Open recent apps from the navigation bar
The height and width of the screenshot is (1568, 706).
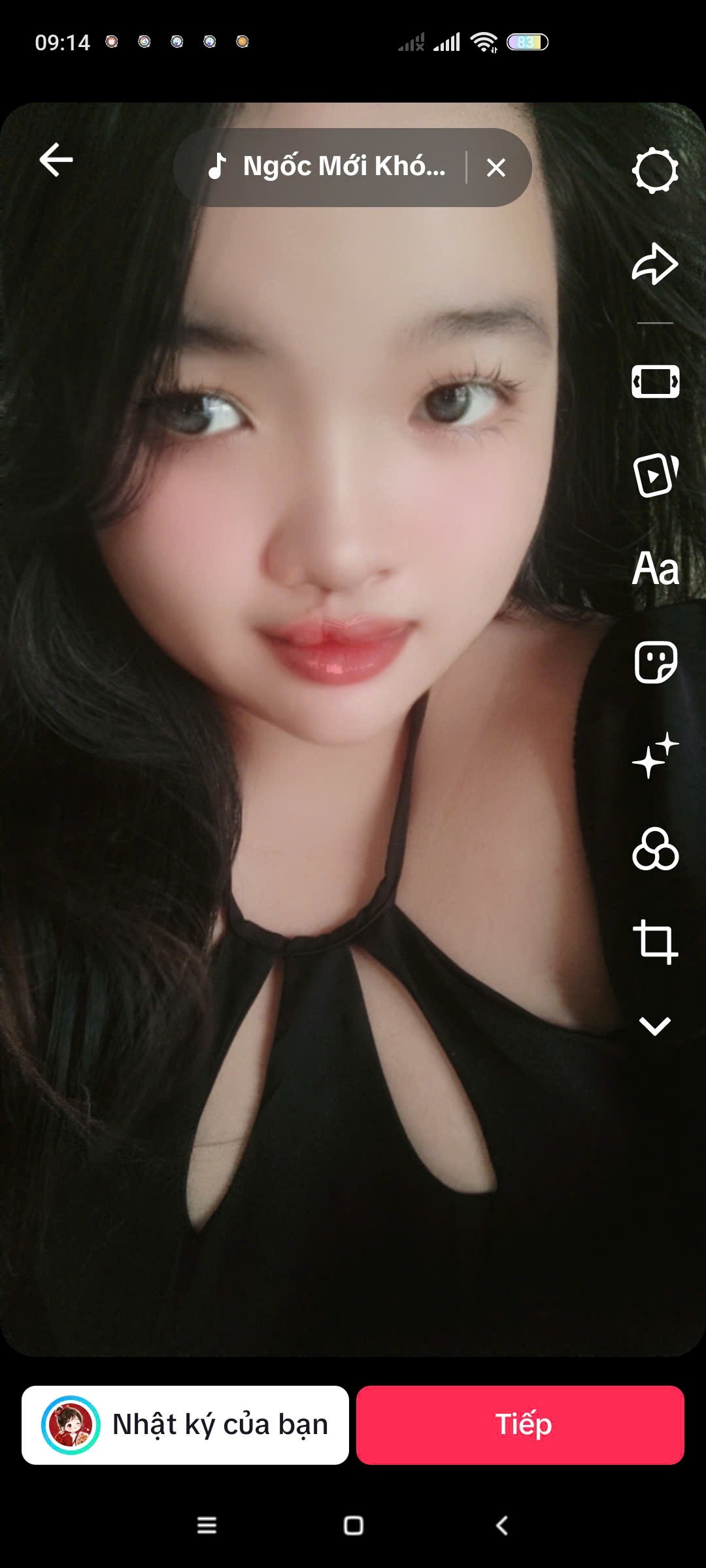[207, 1526]
